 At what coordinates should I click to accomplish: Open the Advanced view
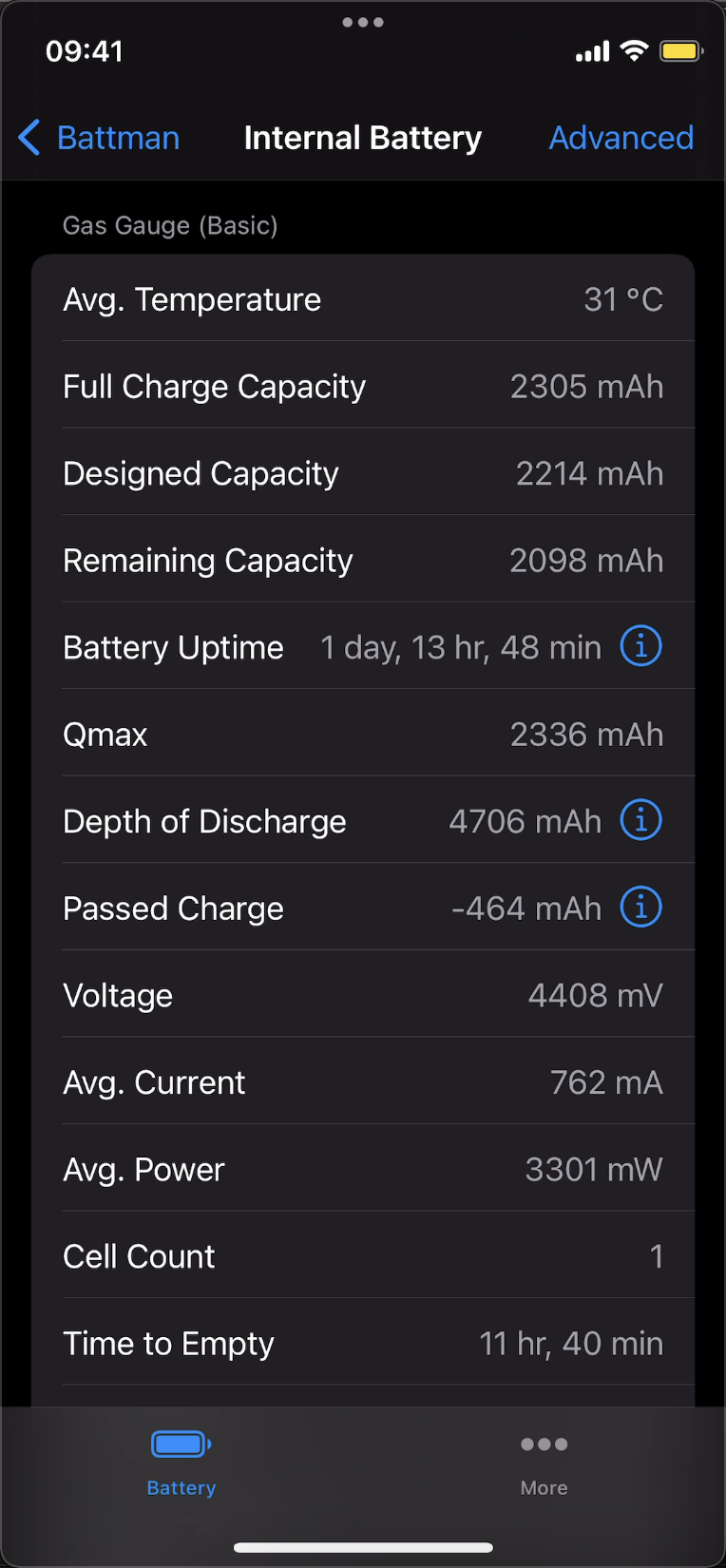pos(621,138)
